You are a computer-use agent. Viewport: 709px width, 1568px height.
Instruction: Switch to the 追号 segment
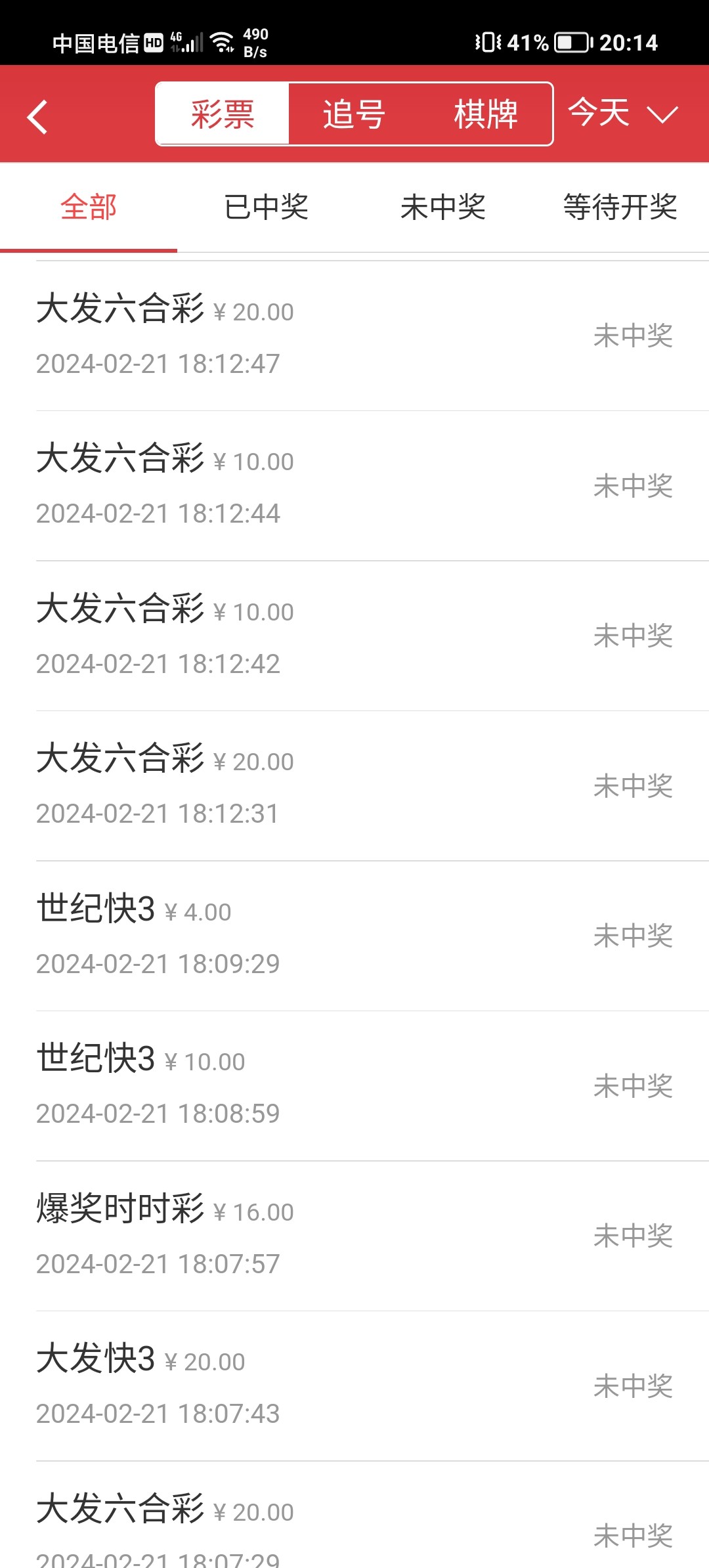pos(354,114)
